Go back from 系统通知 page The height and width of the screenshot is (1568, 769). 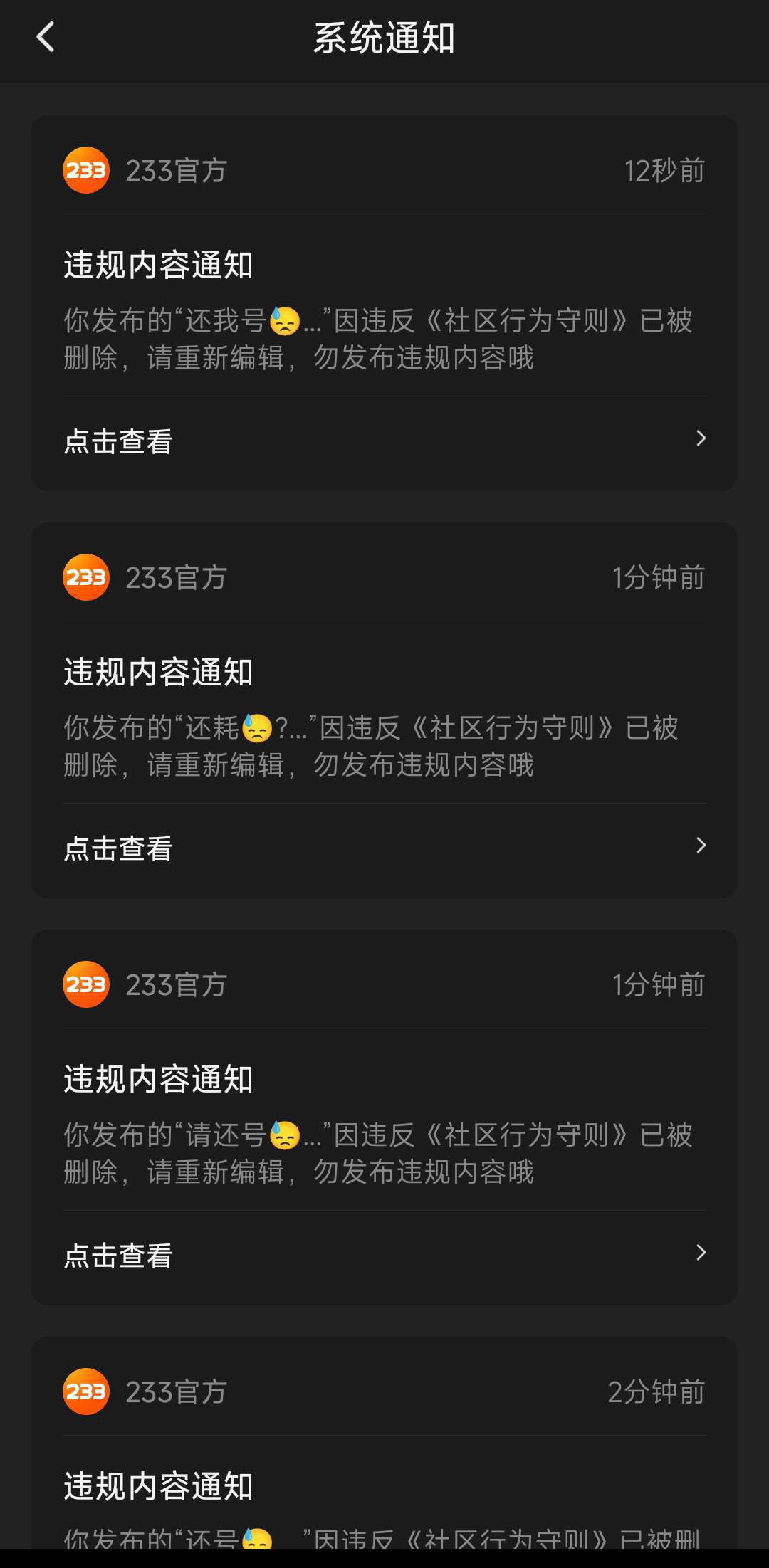coord(46,37)
